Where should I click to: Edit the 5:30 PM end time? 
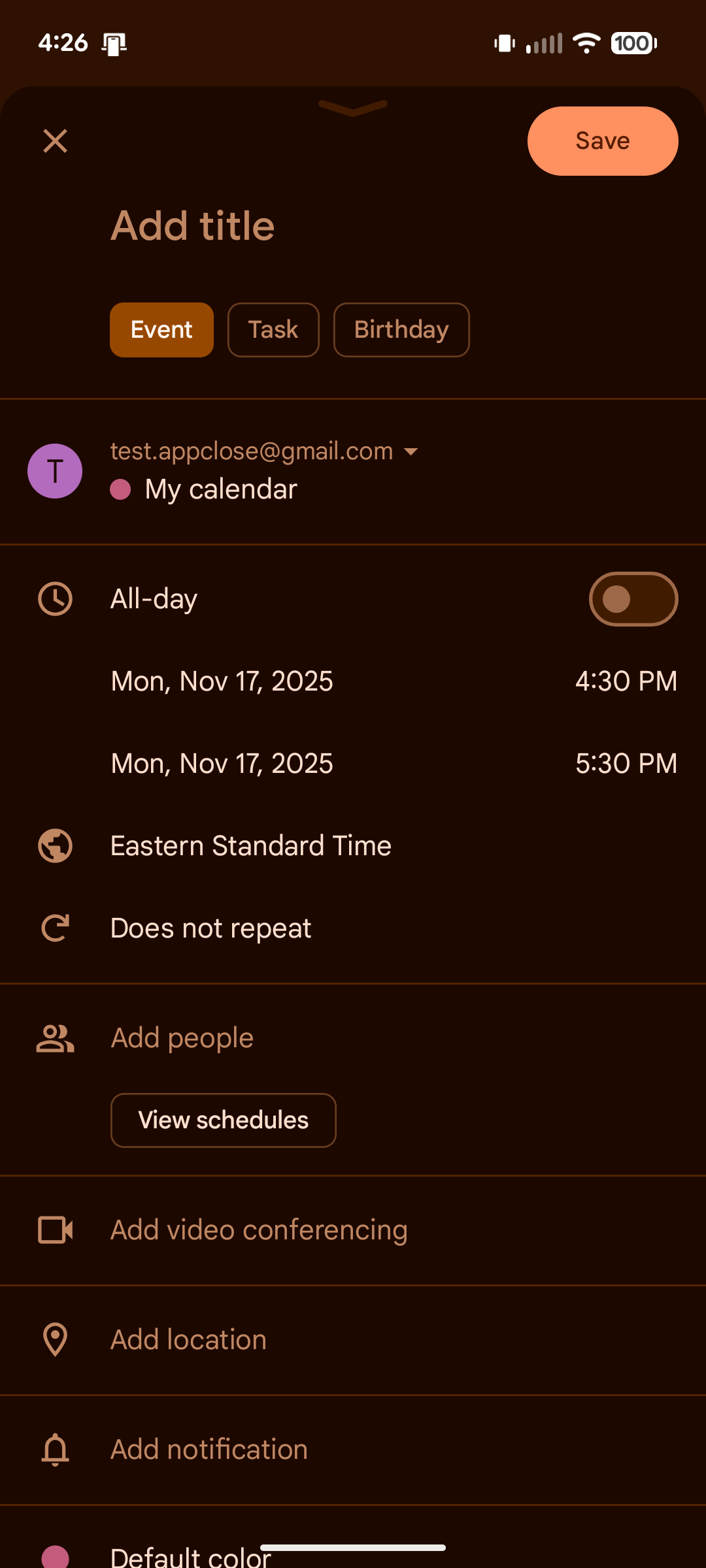pyautogui.click(x=626, y=764)
